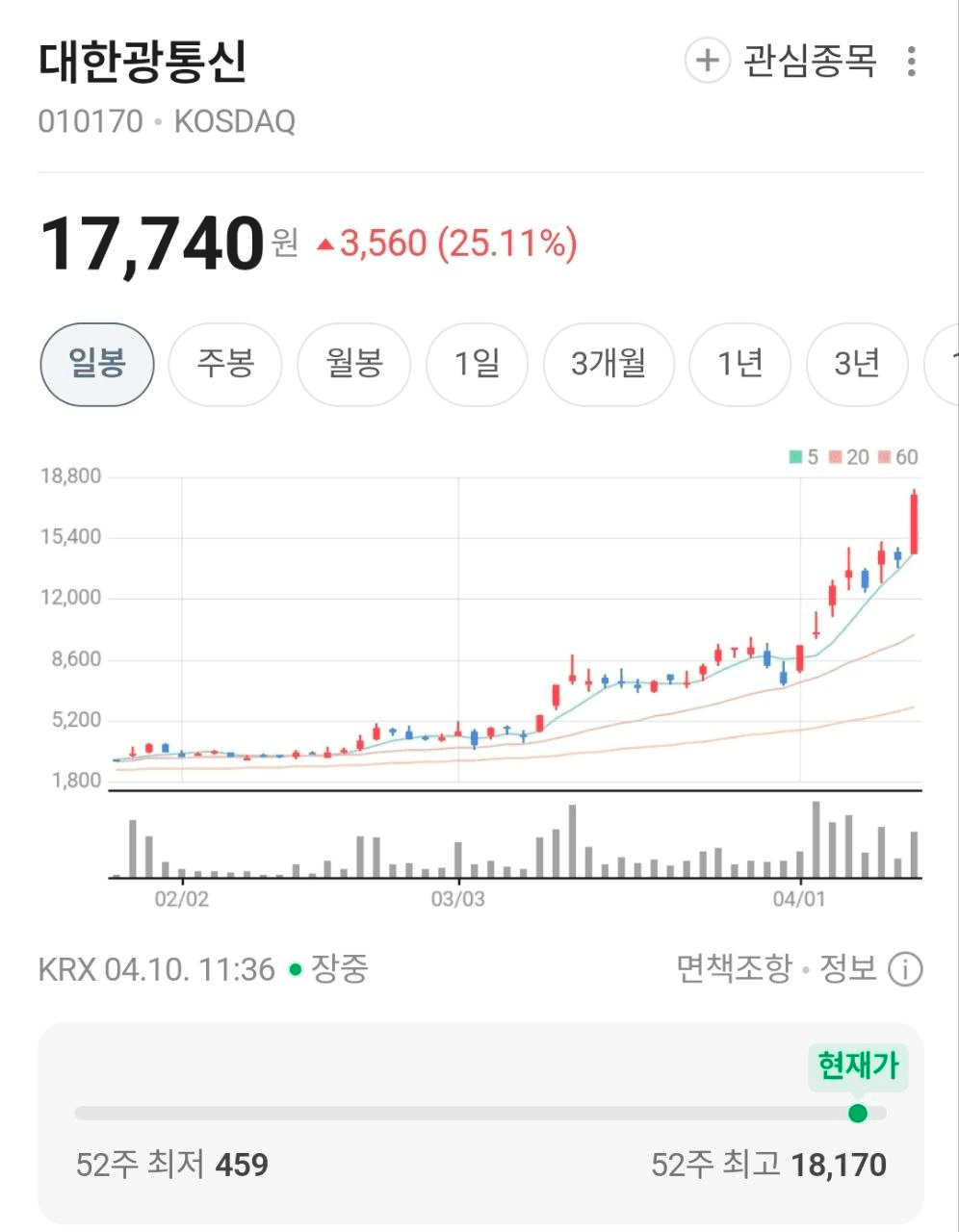This screenshot has height=1232, width=959.
Task: Select the 3년 chart period
Action: 856,364
